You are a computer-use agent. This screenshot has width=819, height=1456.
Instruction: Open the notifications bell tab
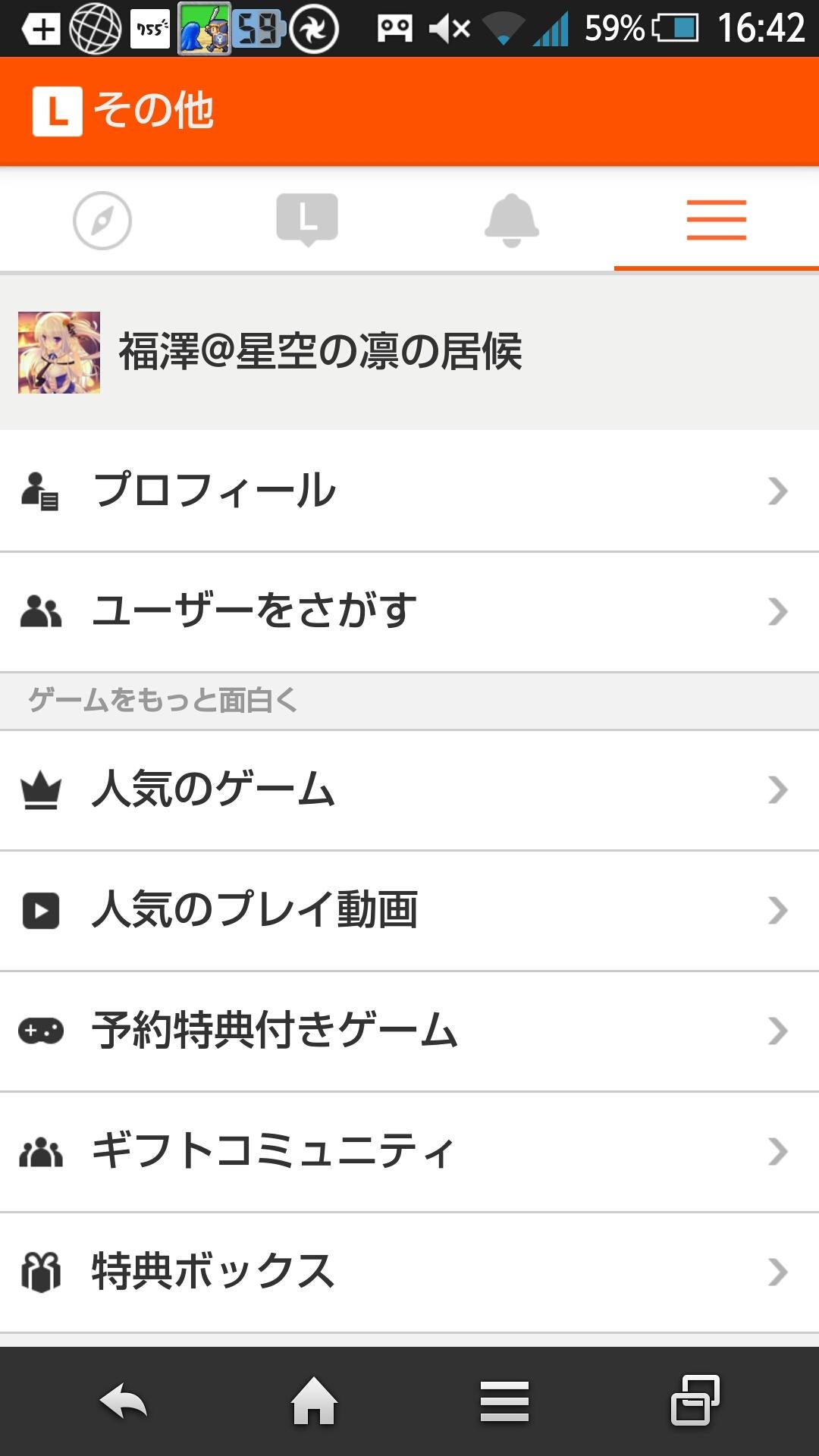512,221
